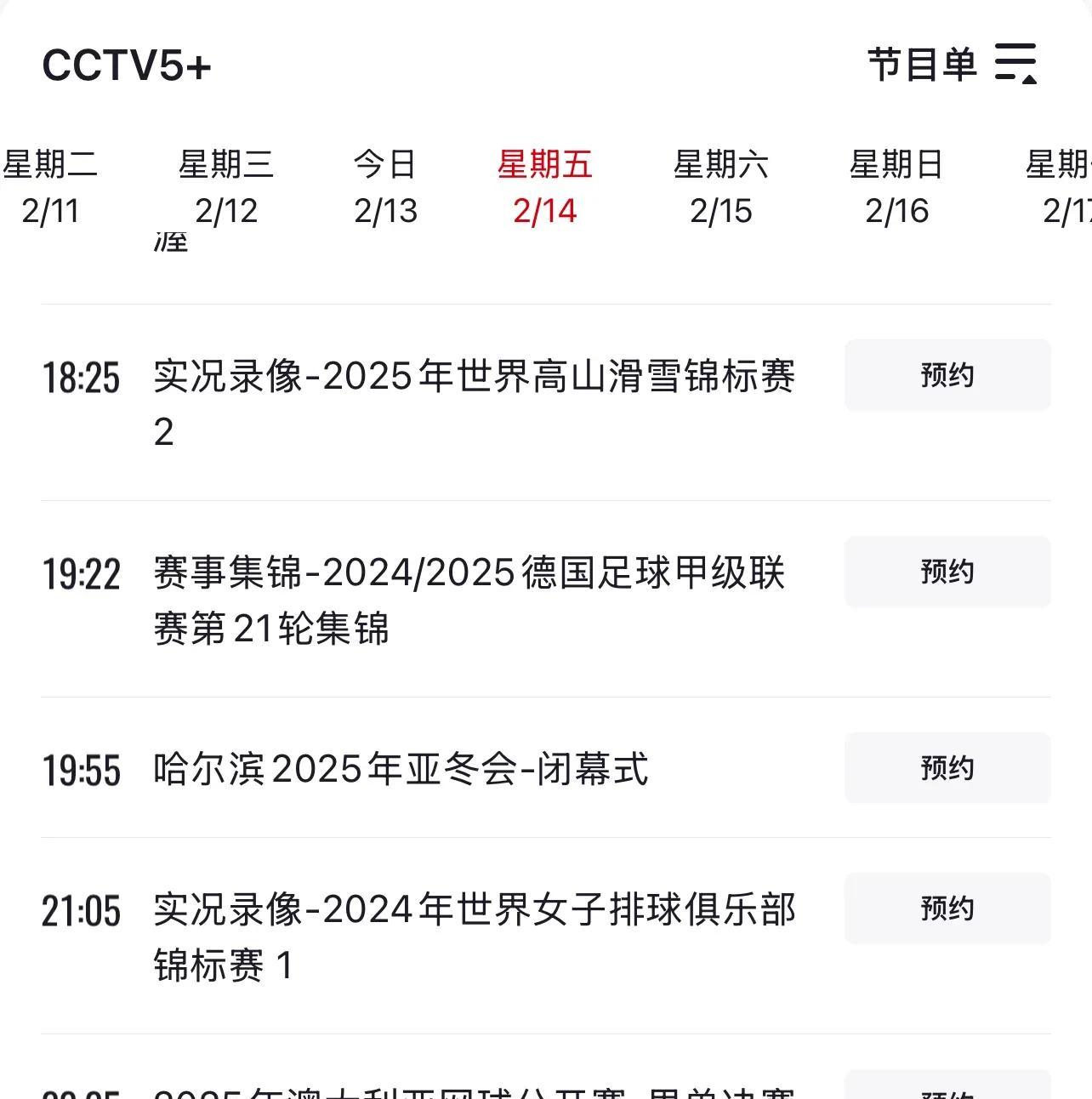Open the 节目单 schedule menu
Image resolution: width=1092 pixels, height=1099 pixels.
[x=953, y=65]
